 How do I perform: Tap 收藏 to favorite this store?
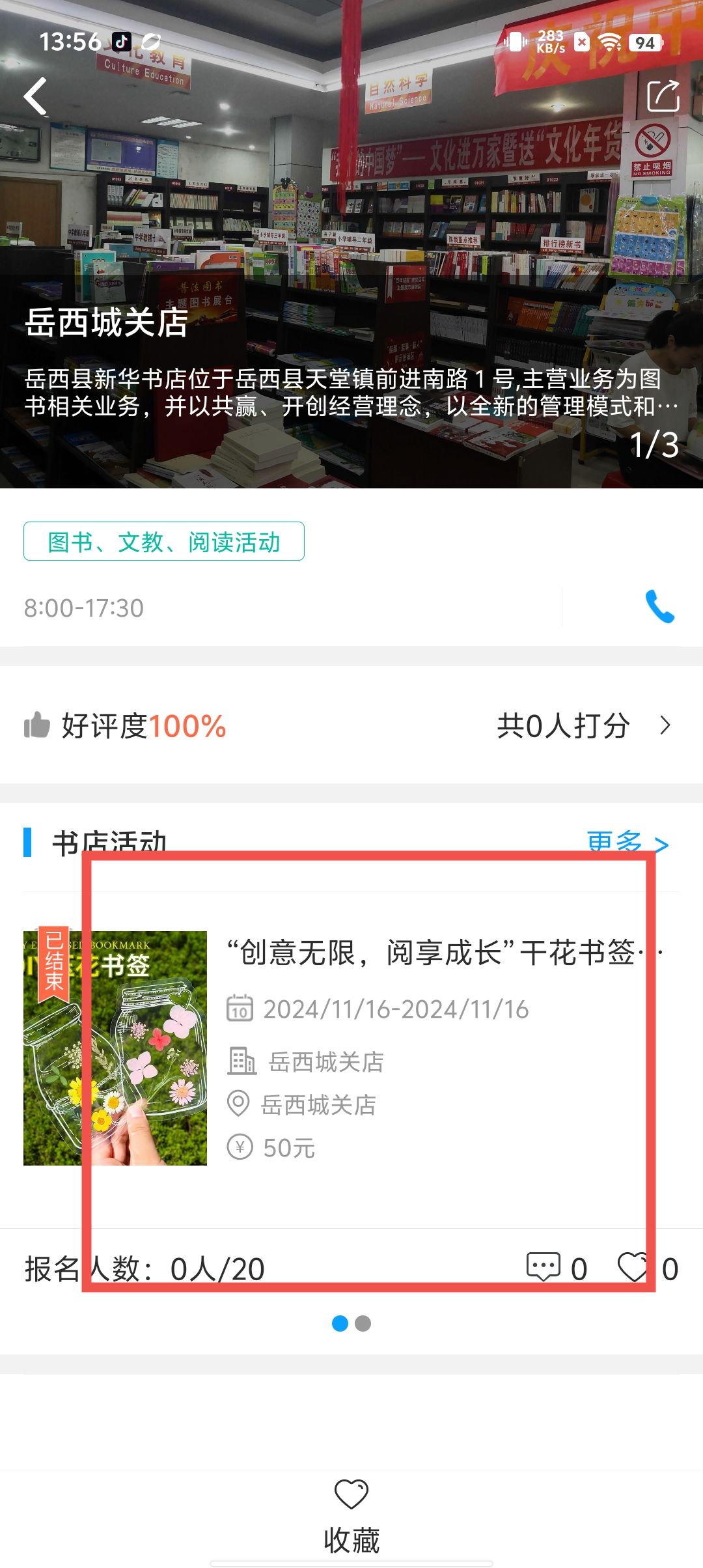351,1516
